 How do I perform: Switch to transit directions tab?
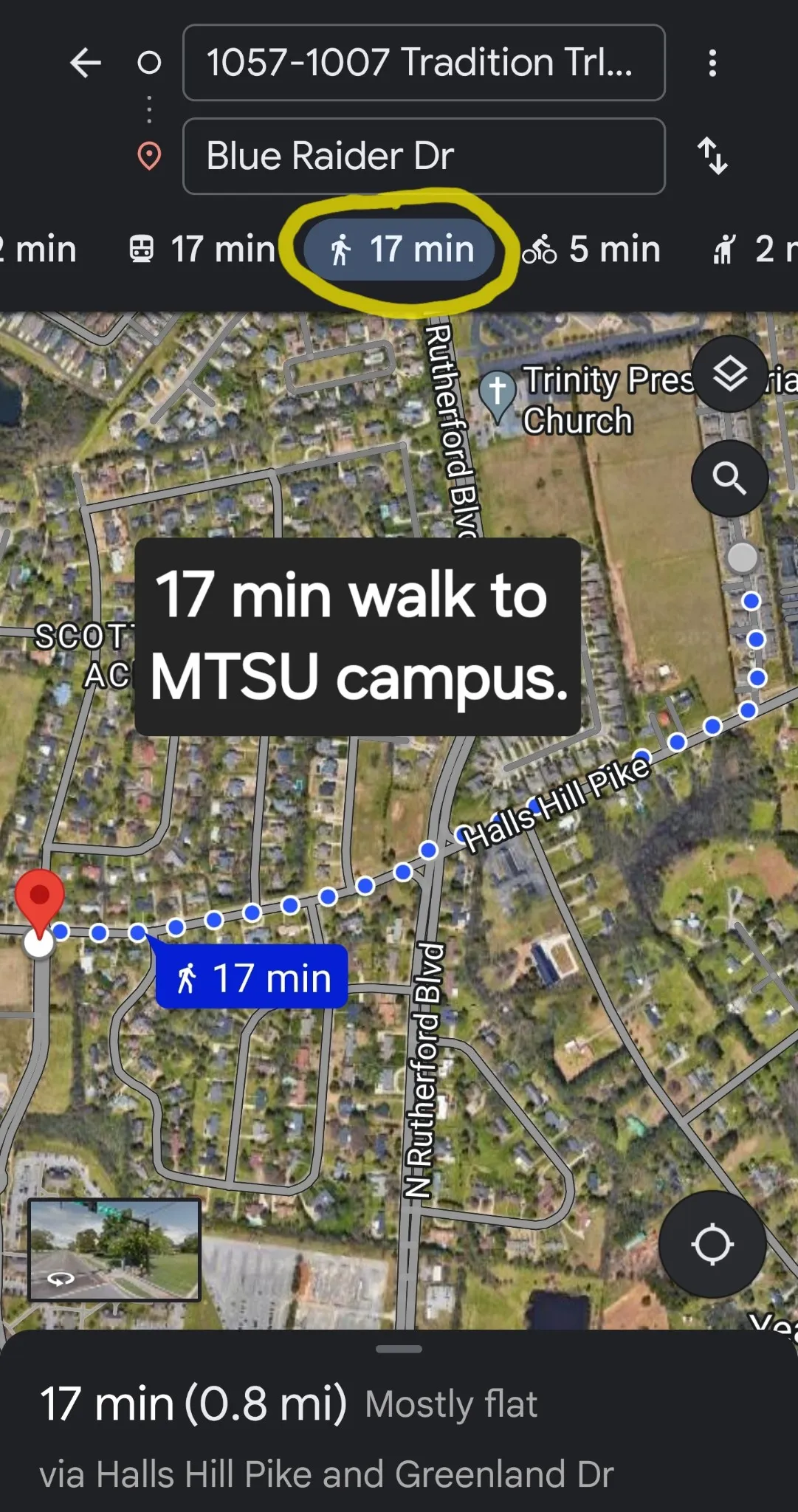coord(202,250)
